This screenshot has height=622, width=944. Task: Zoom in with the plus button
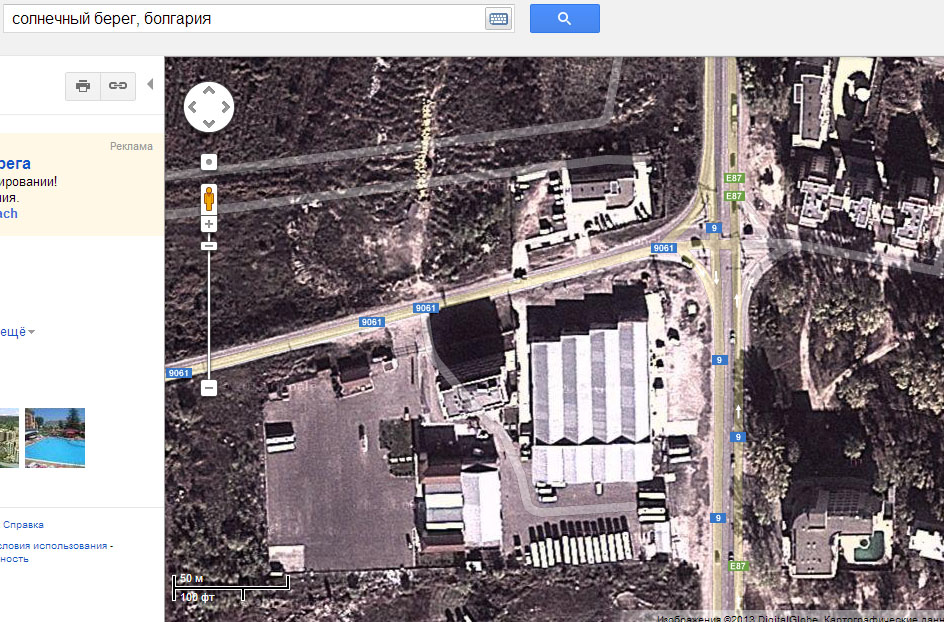pos(209,224)
